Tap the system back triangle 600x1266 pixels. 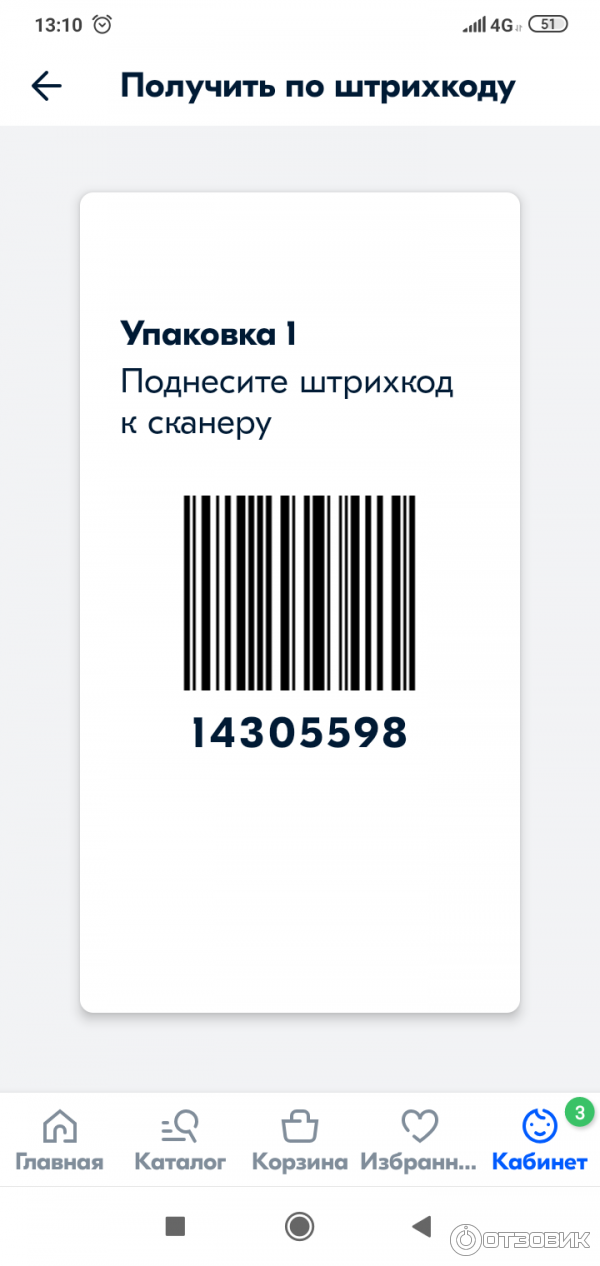pos(421,1226)
